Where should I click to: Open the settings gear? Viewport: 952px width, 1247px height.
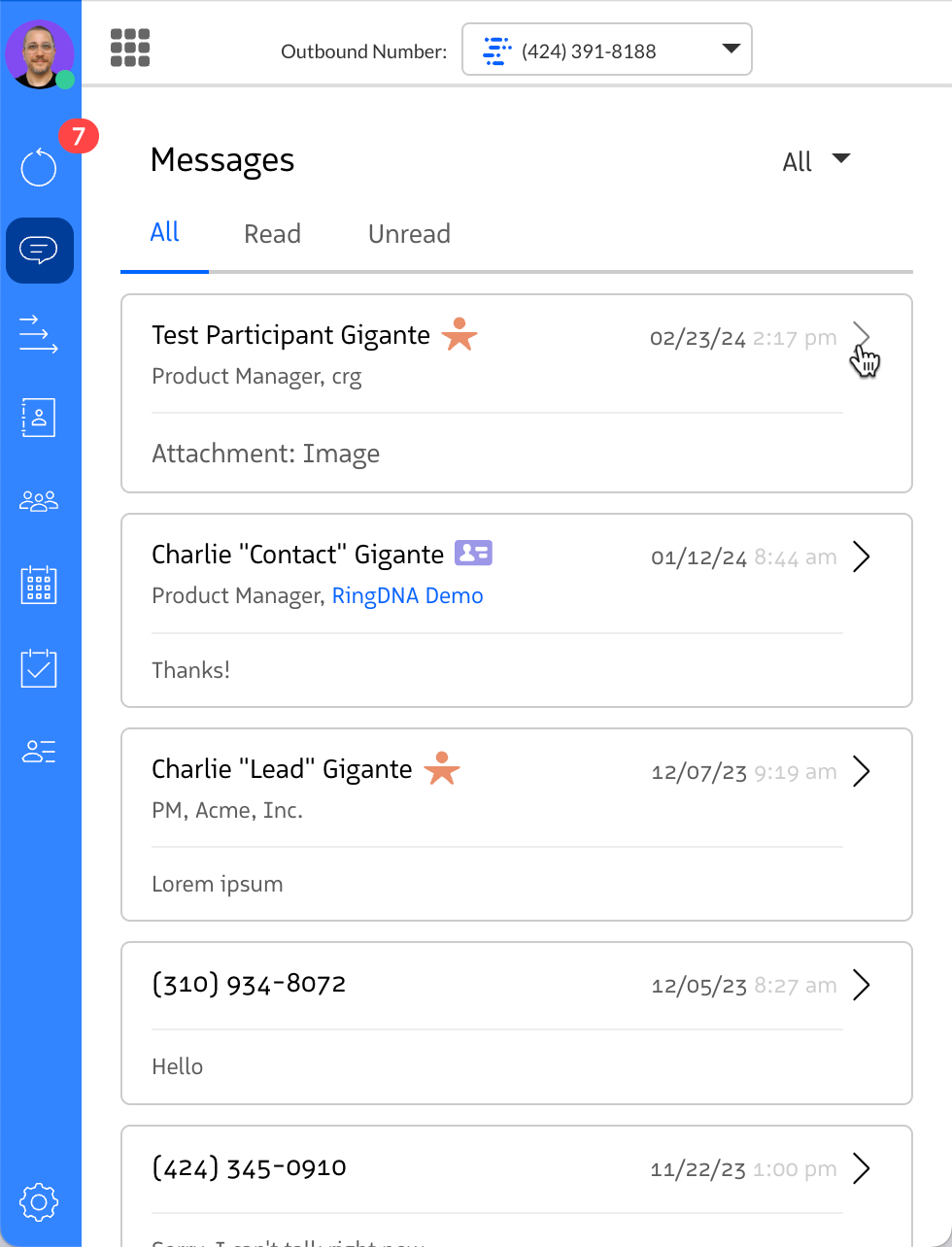pyautogui.click(x=39, y=1202)
